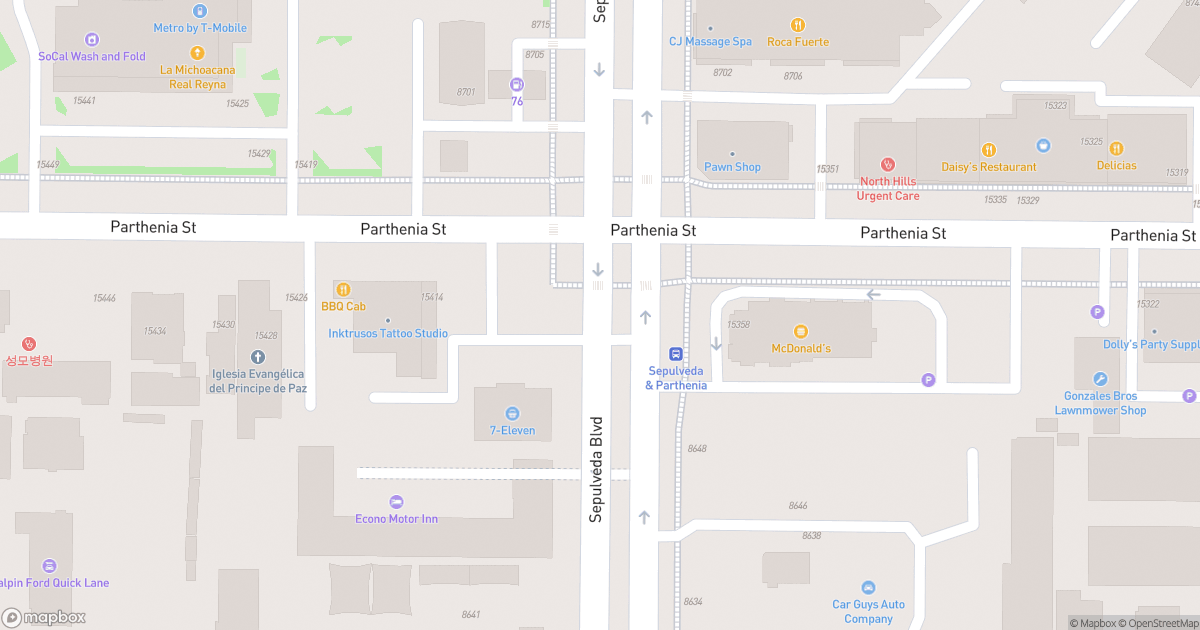Image resolution: width=1200 pixels, height=630 pixels.
Task: Tap the North Hills Urgent Care marker
Action: click(x=886, y=164)
